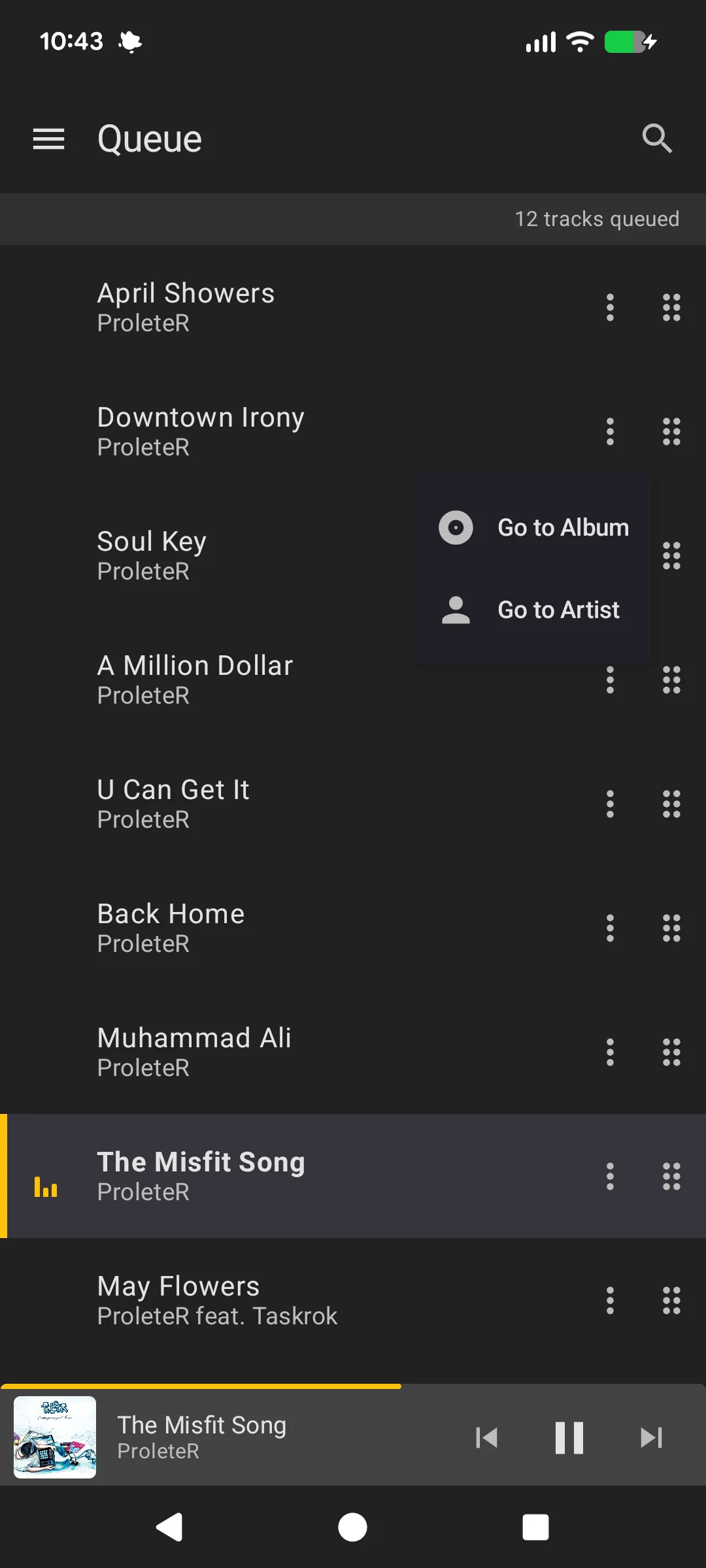The height and width of the screenshot is (1568, 706).
Task: Skip to the next track
Action: point(651,1437)
